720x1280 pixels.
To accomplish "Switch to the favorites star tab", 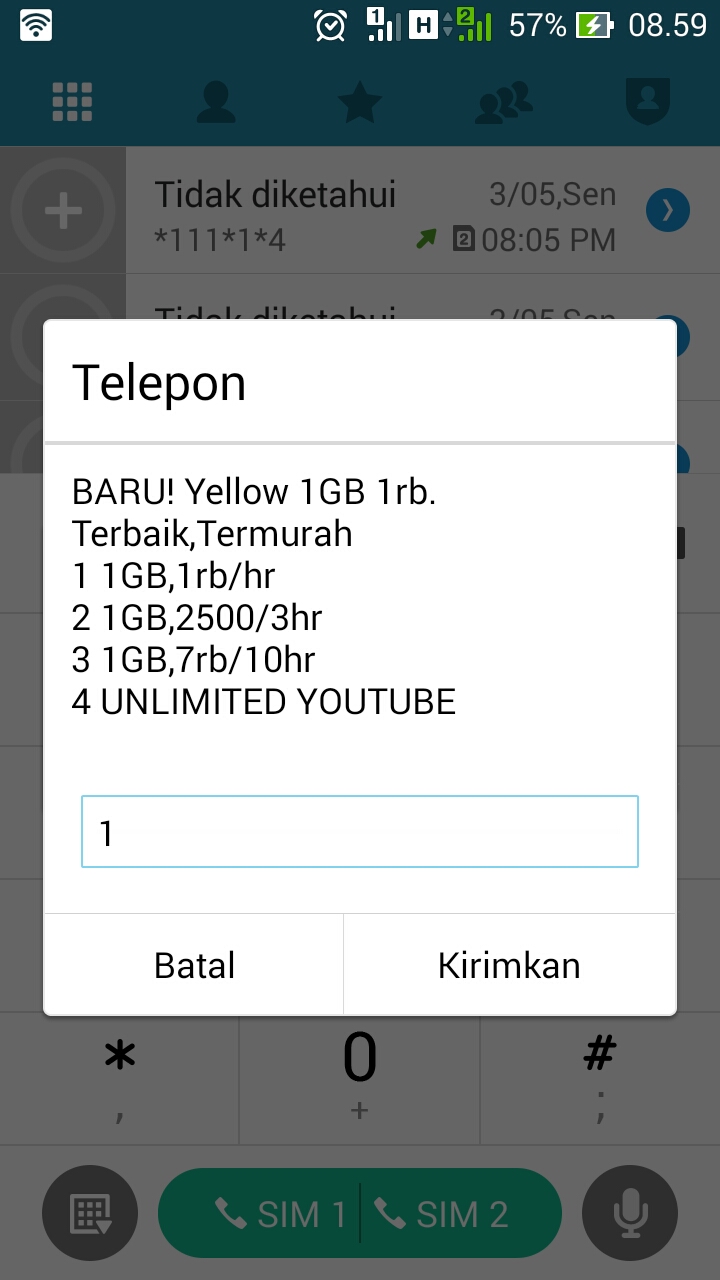I will point(360,102).
